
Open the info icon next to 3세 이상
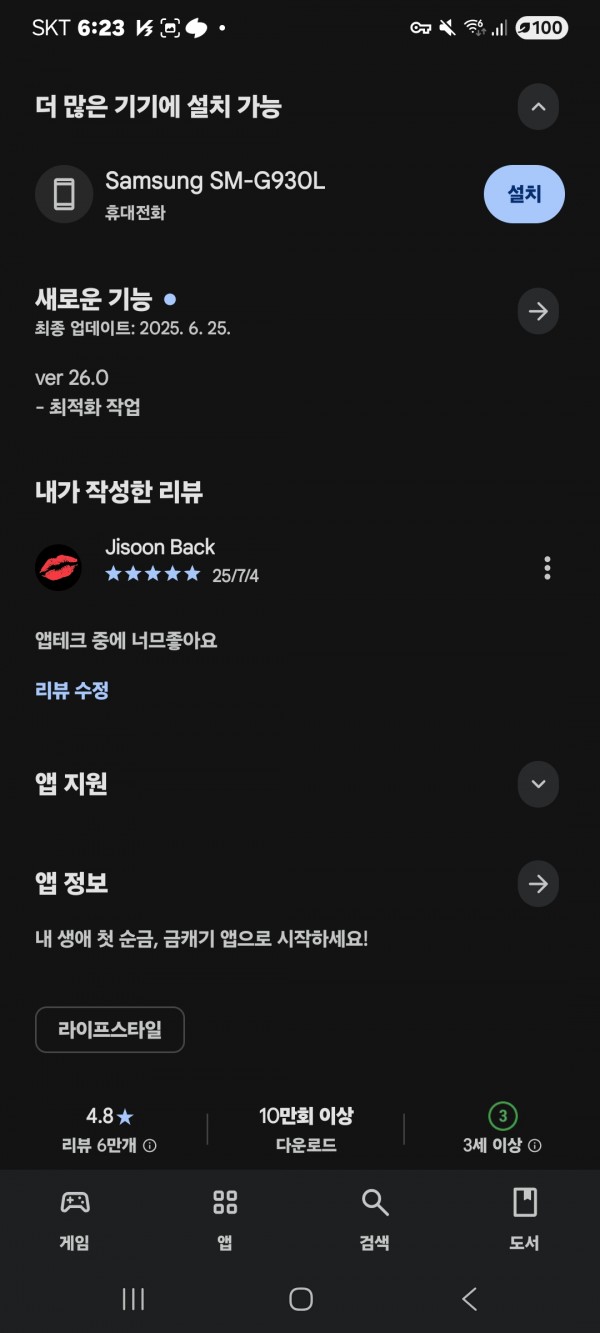(x=535, y=1146)
